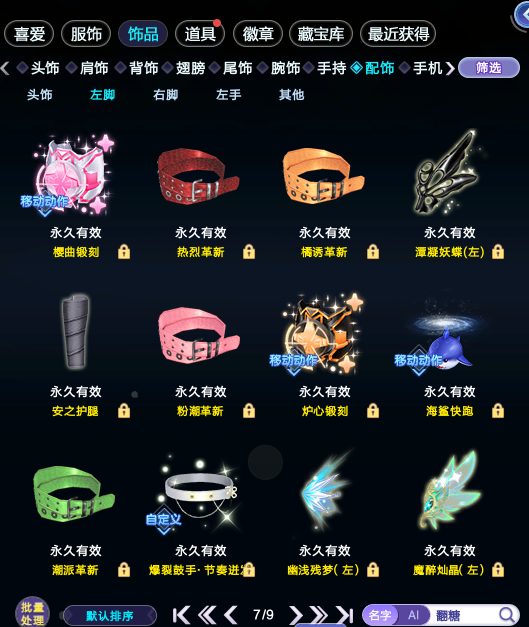Switch to 右脚 filter
This screenshot has width=529, height=627.
point(166,95)
